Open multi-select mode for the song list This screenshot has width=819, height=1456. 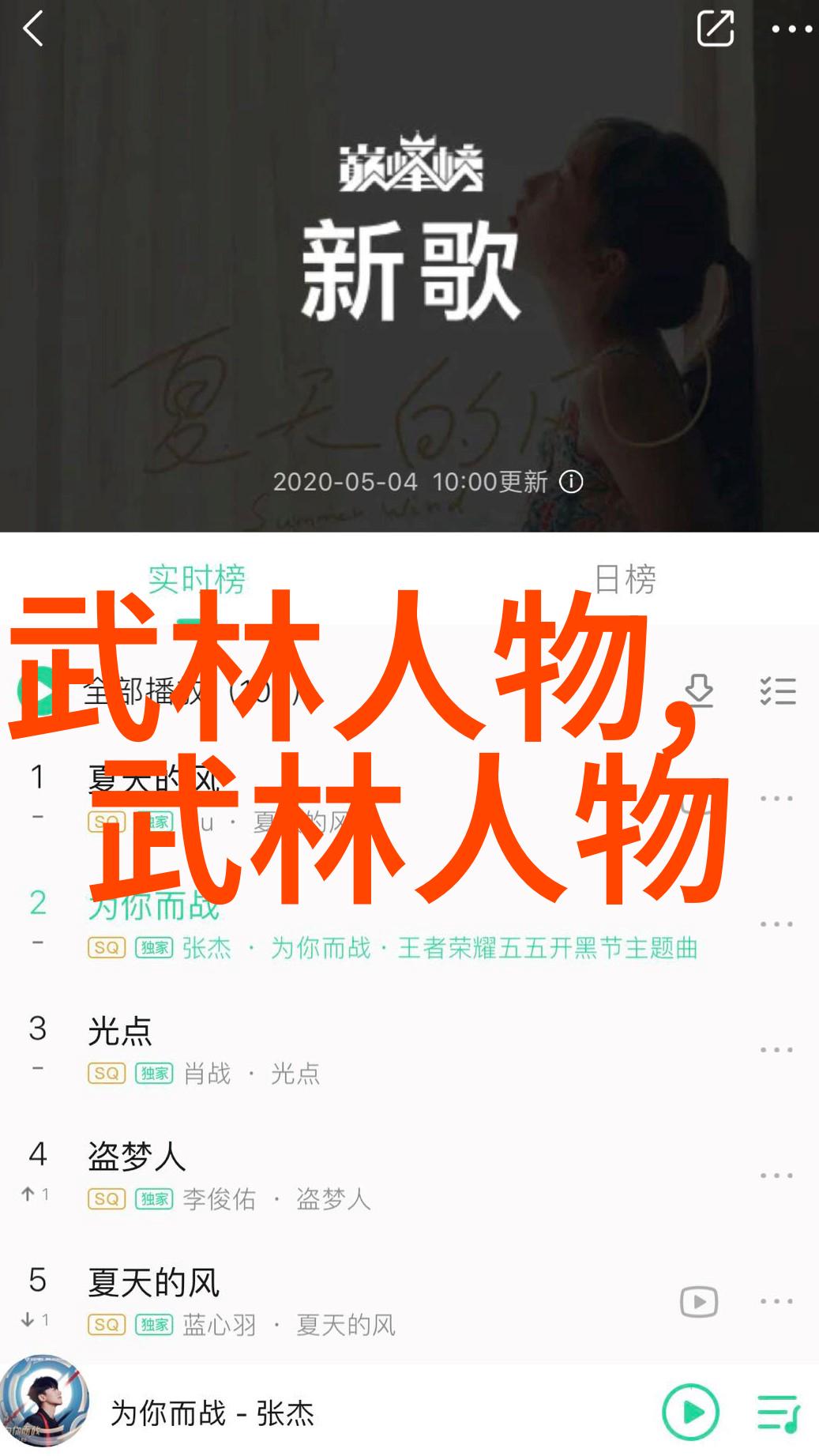click(x=777, y=690)
